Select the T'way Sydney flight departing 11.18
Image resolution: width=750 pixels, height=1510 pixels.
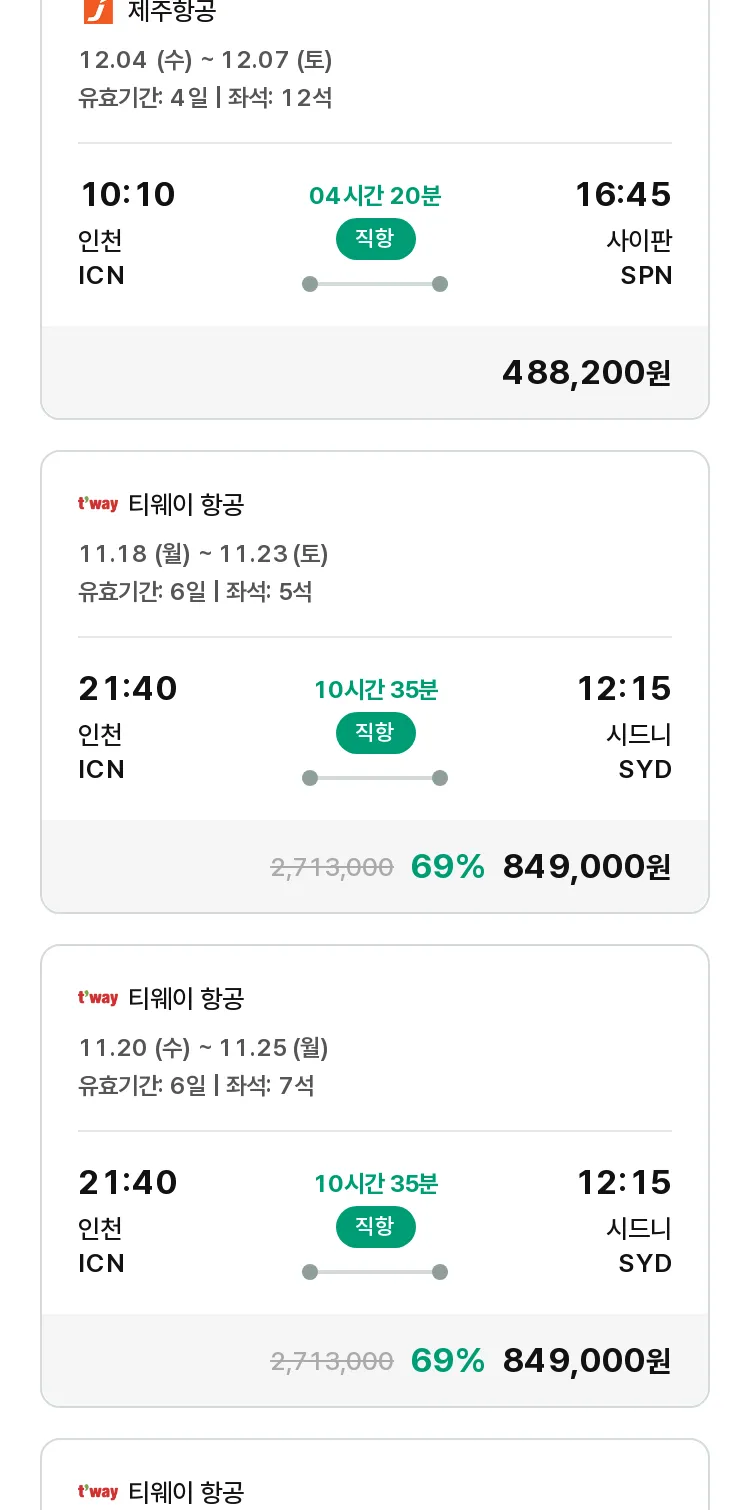[x=375, y=682]
